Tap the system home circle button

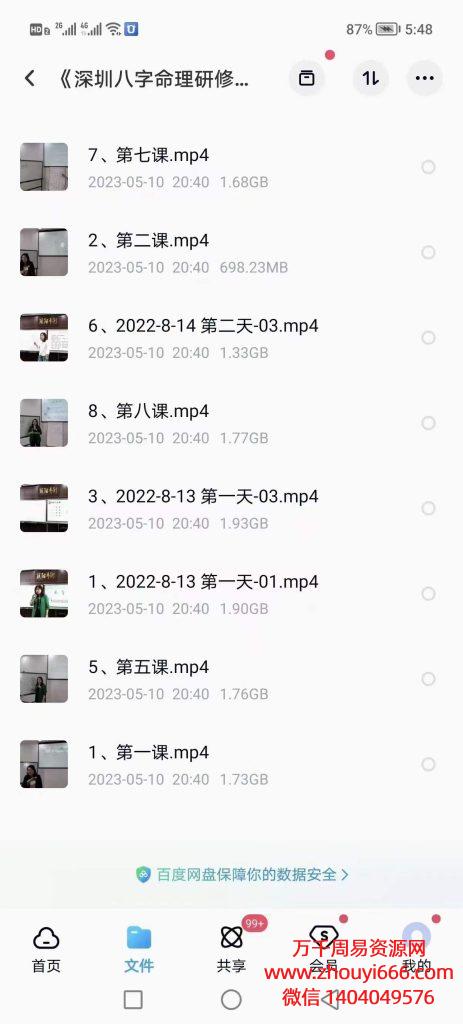(231, 999)
